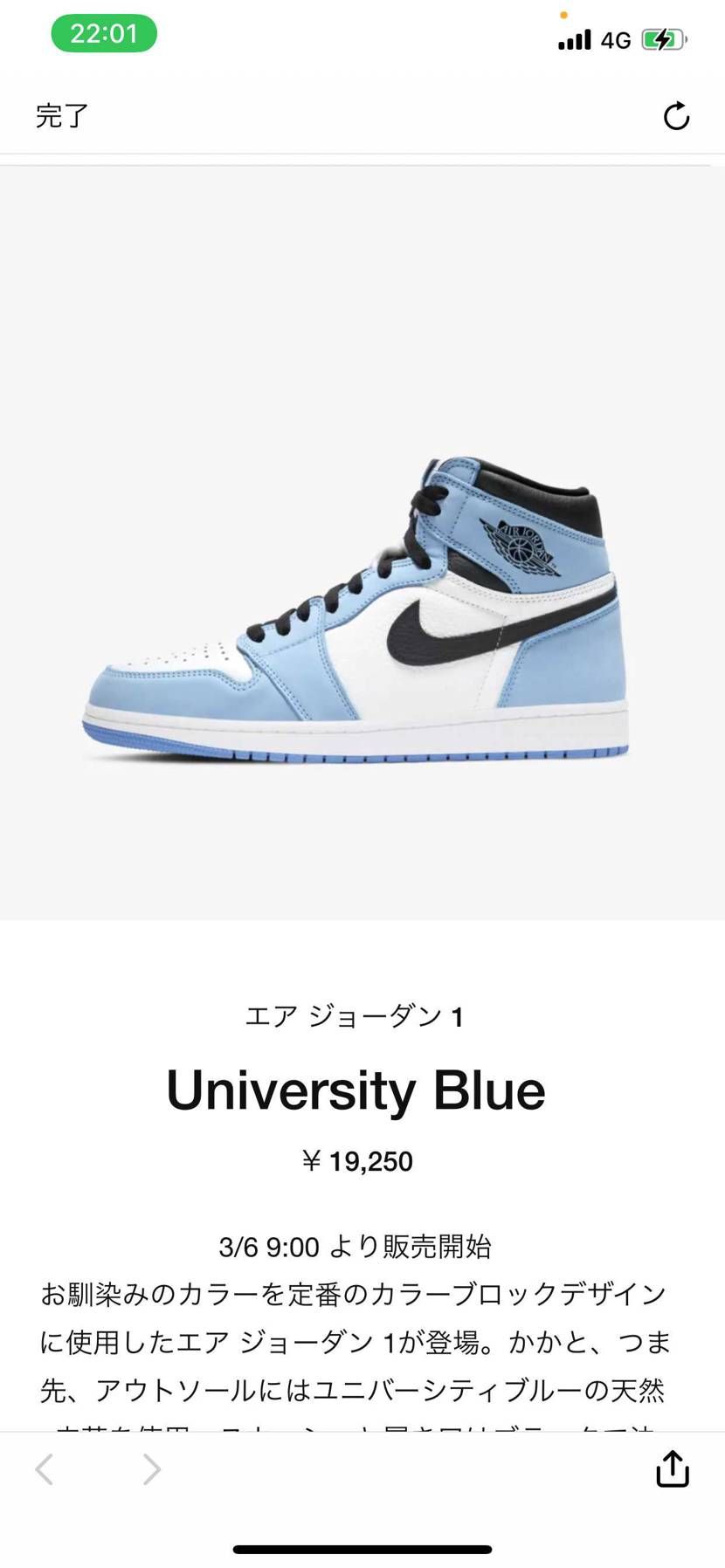
Task: Tap 完了 to close the browser
Action: (x=62, y=115)
